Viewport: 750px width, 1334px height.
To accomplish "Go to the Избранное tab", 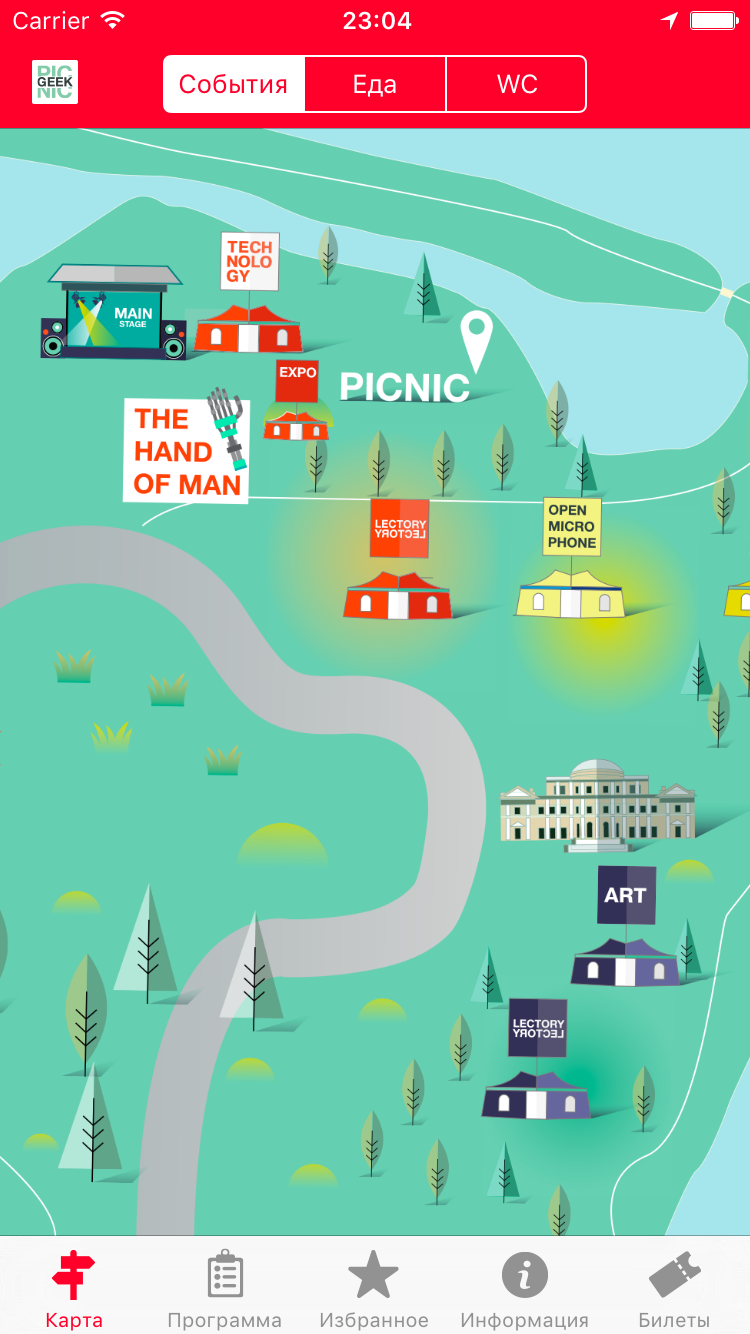I will [374, 1289].
